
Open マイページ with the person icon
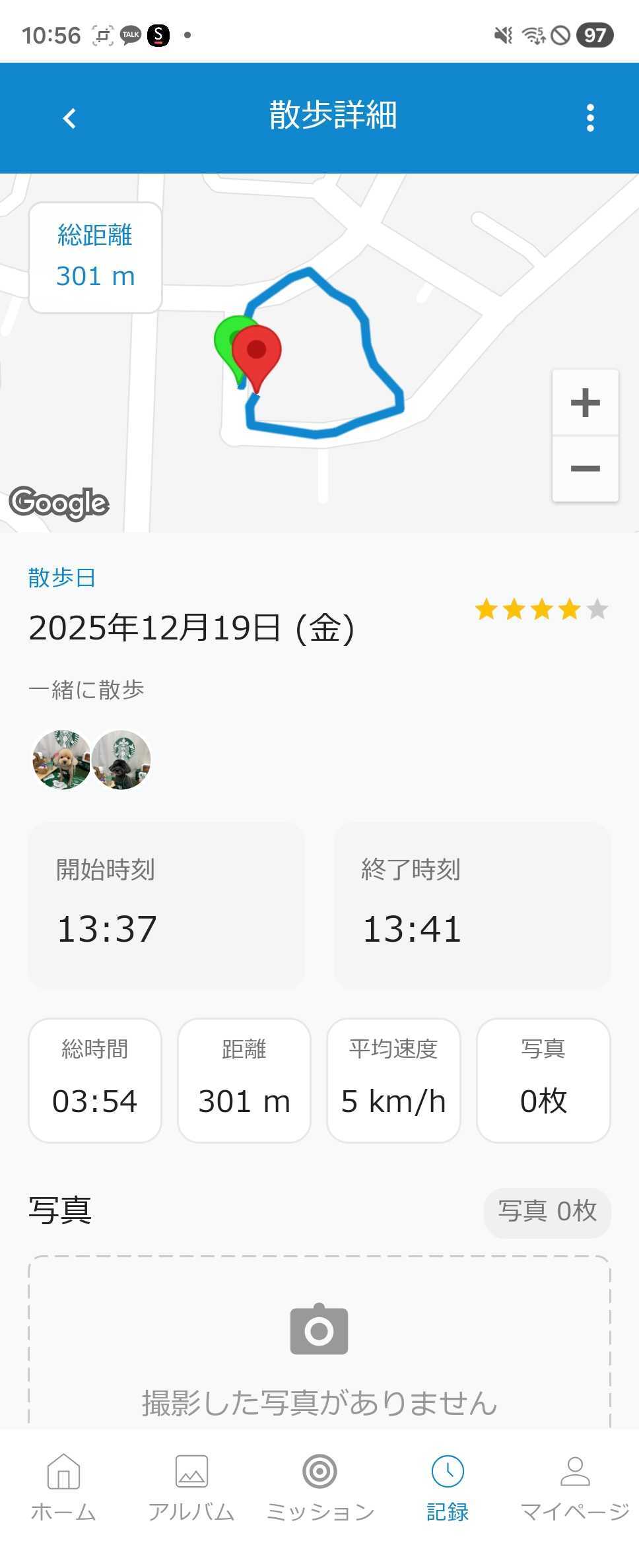574,1472
